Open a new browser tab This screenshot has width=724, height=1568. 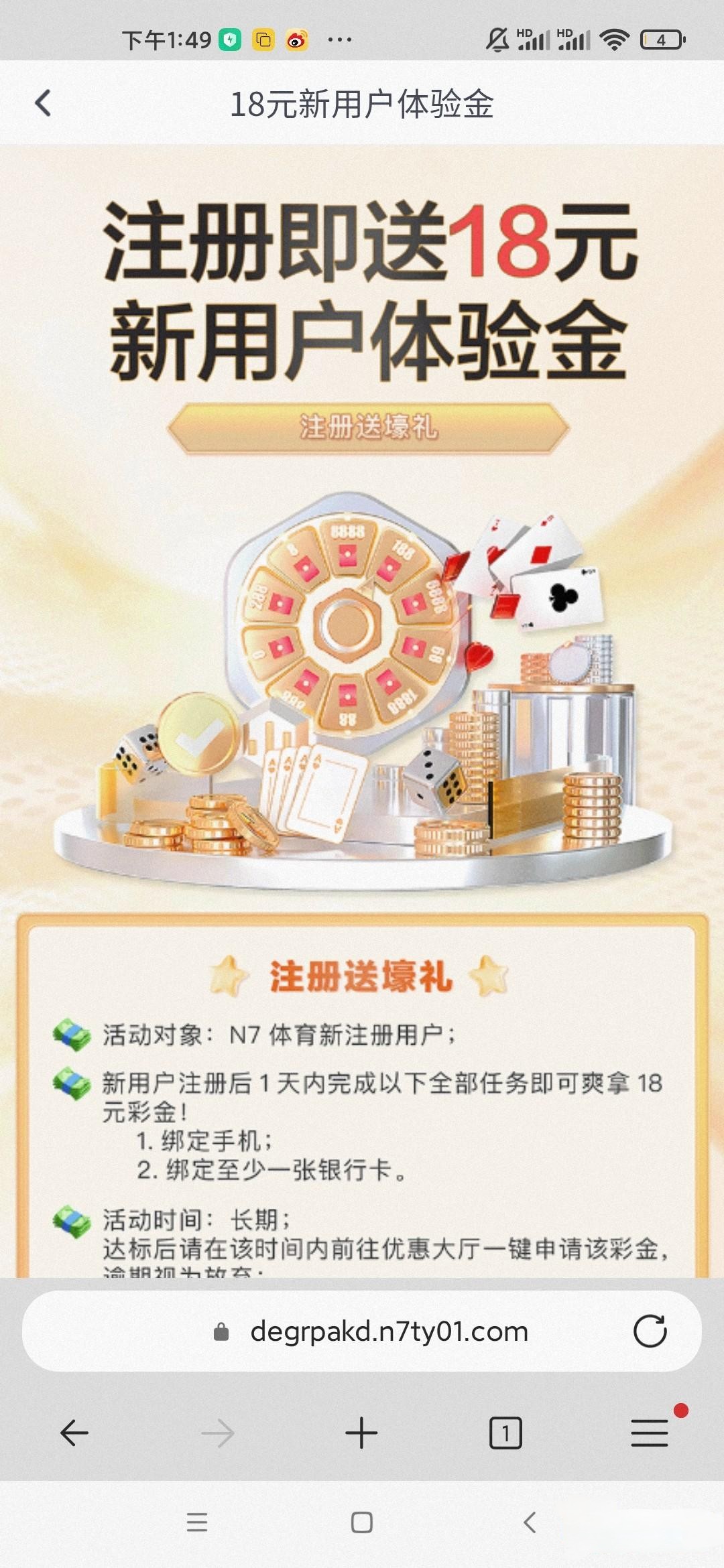[361, 1433]
